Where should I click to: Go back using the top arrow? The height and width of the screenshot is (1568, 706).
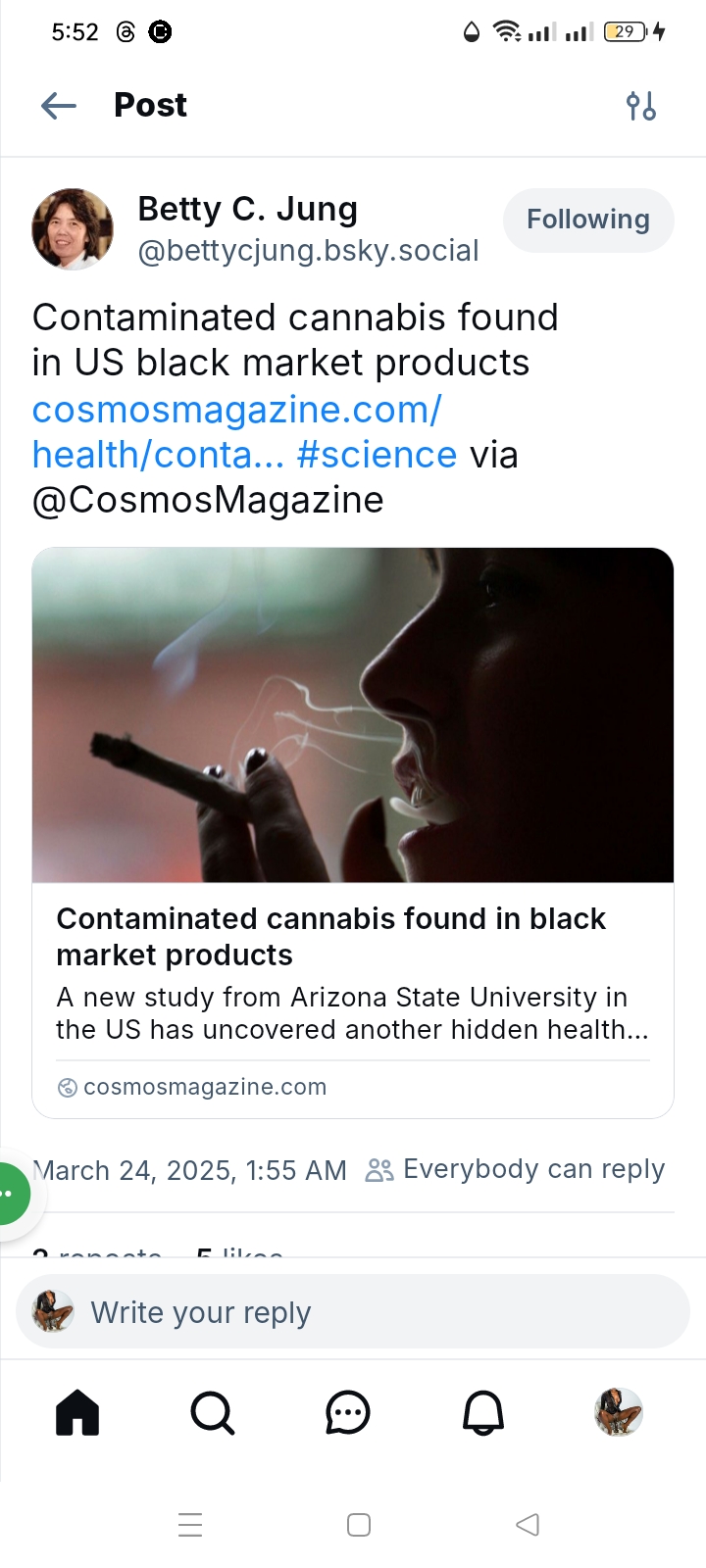tap(59, 105)
